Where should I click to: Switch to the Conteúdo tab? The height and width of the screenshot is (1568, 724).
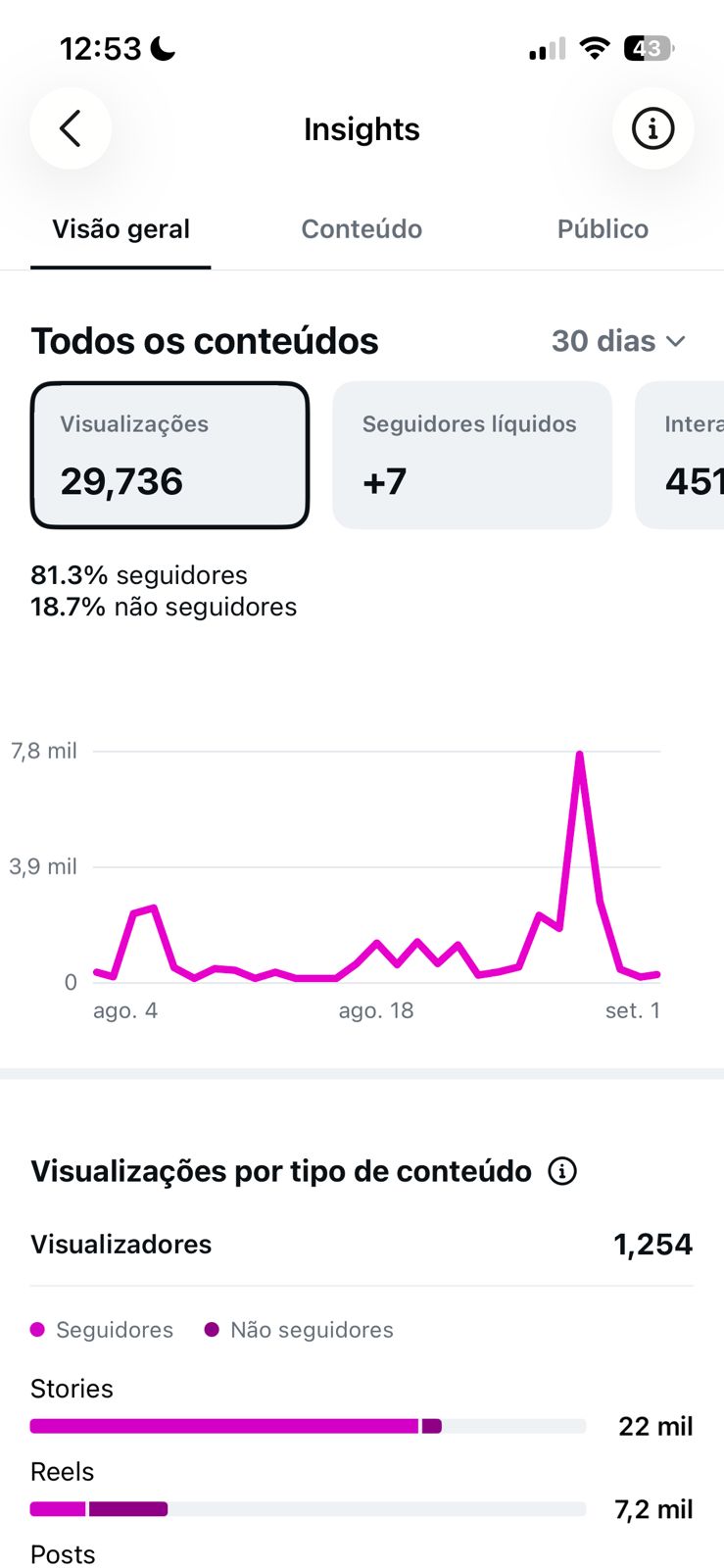tap(362, 229)
